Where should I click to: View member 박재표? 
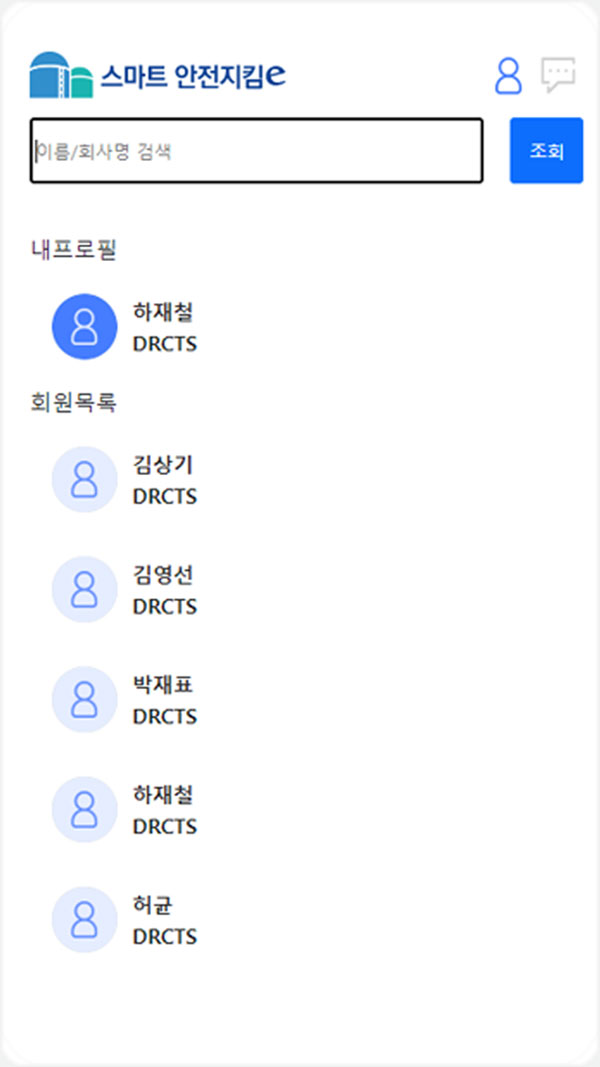(163, 700)
